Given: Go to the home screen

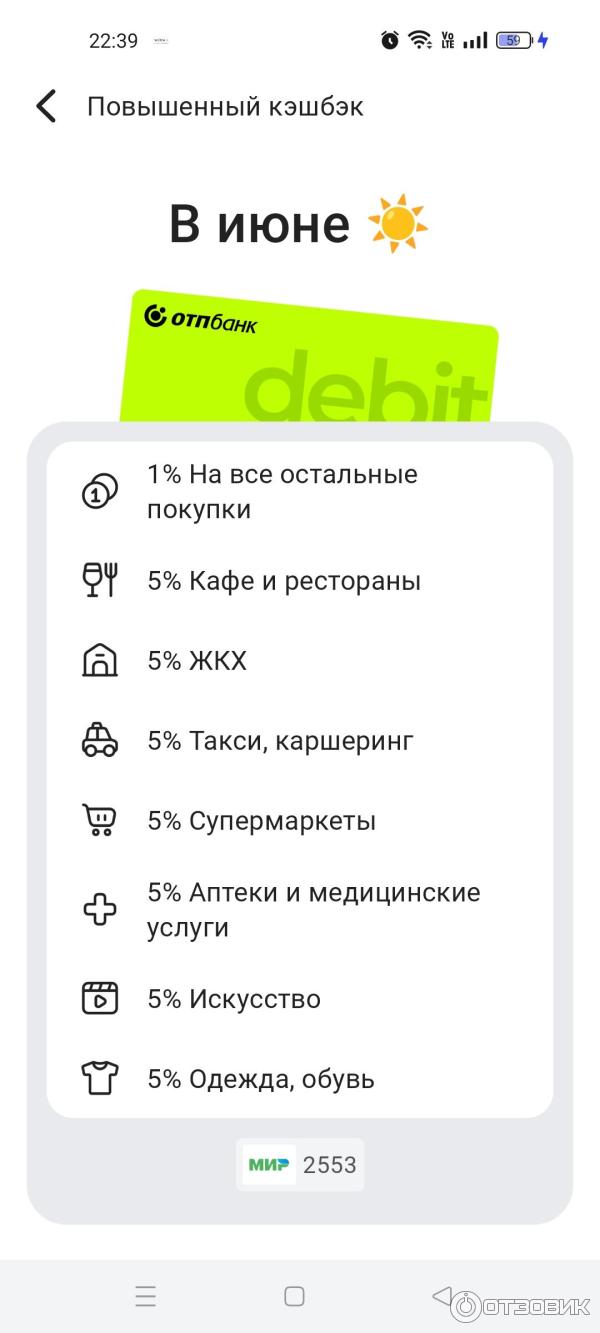Looking at the screenshot, I should coord(294,1296).
